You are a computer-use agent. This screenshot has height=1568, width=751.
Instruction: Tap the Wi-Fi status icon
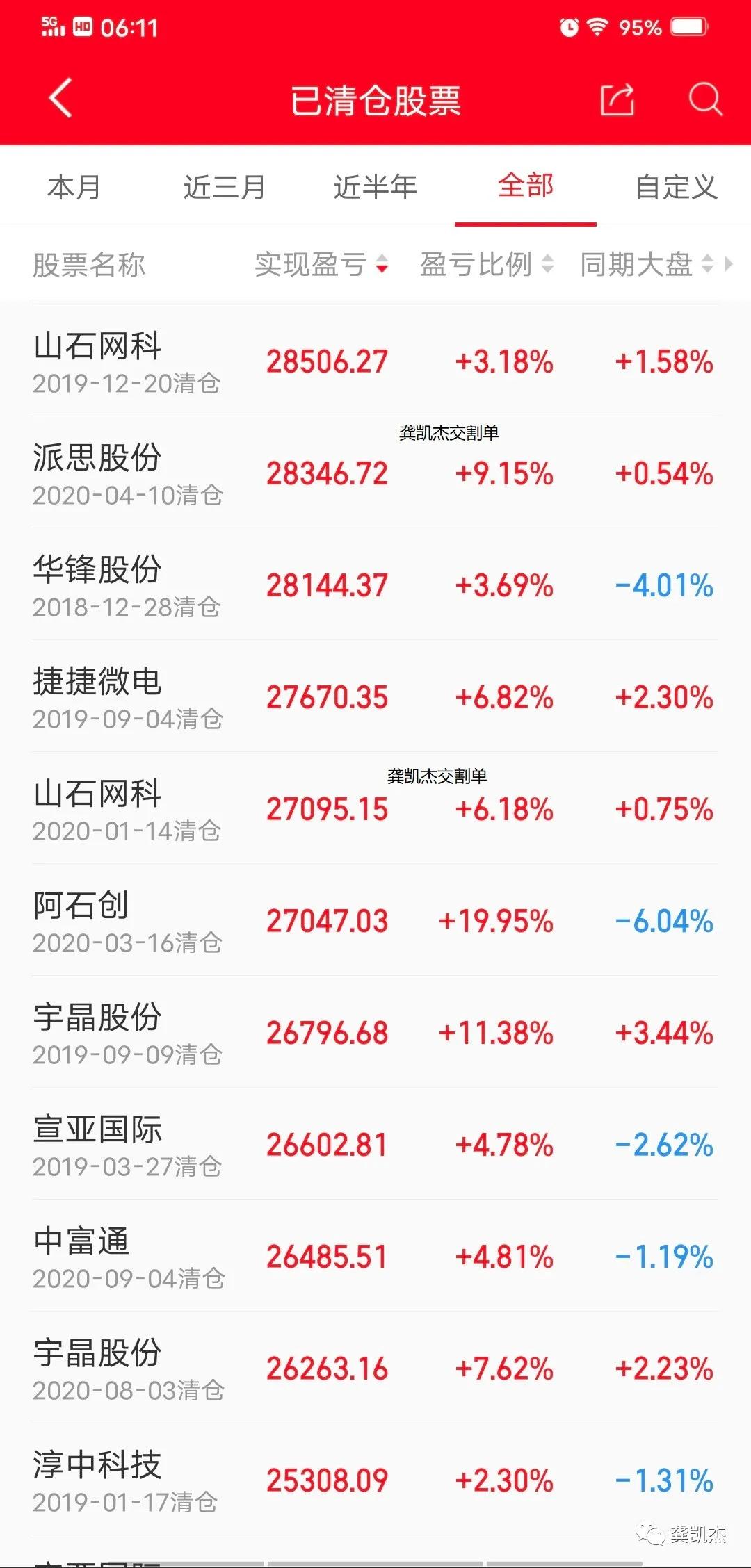pyautogui.click(x=596, y=26)
